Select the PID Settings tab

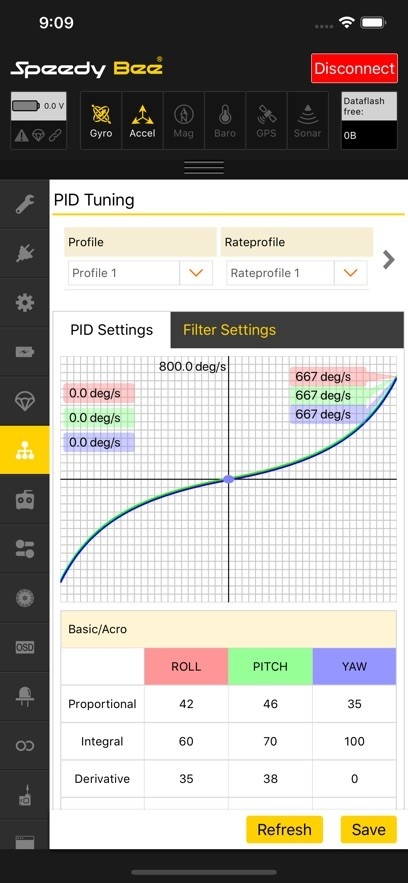(111, 329)
